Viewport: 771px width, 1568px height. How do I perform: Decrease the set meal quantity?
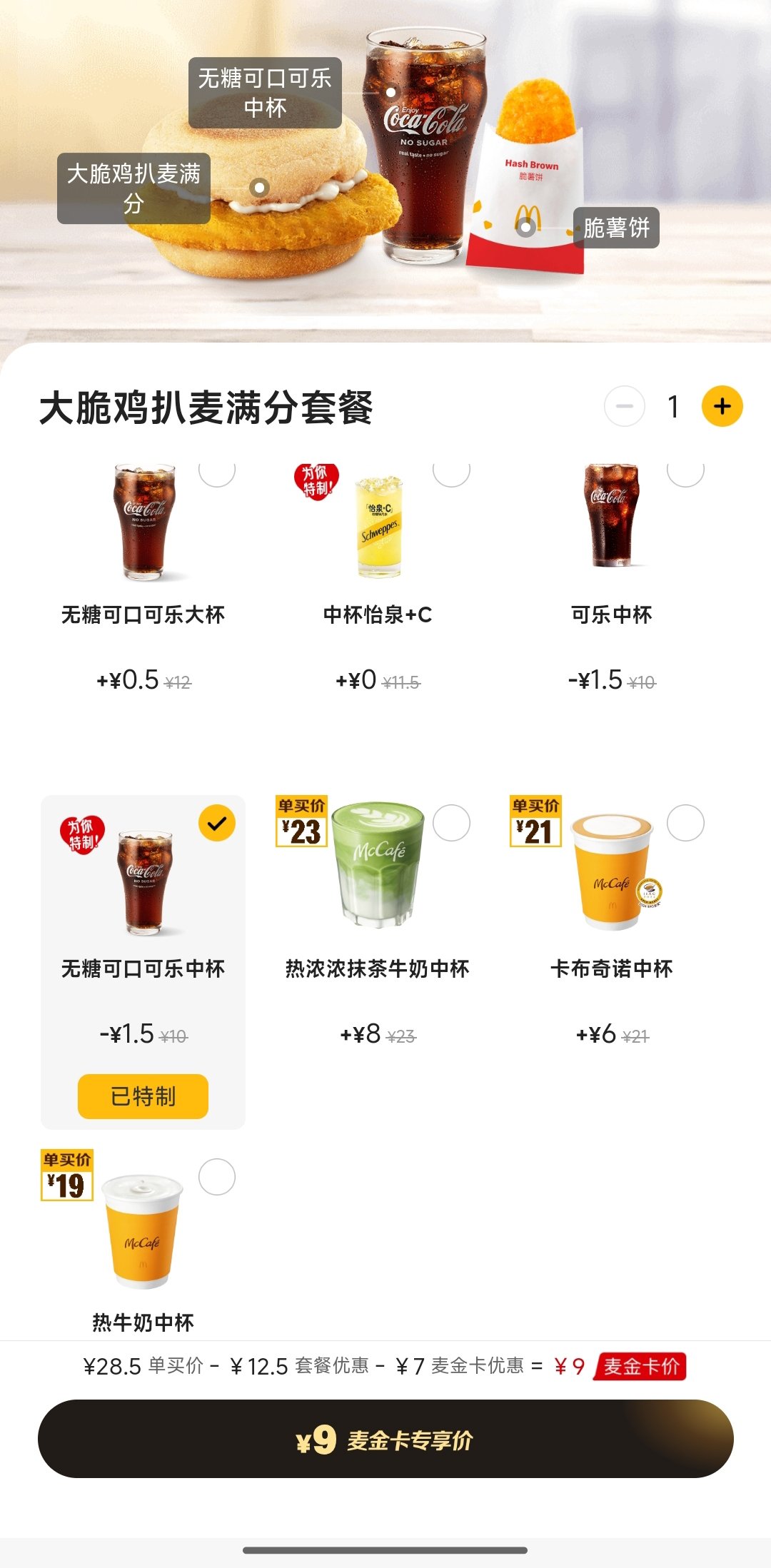(x=625, y=406)
